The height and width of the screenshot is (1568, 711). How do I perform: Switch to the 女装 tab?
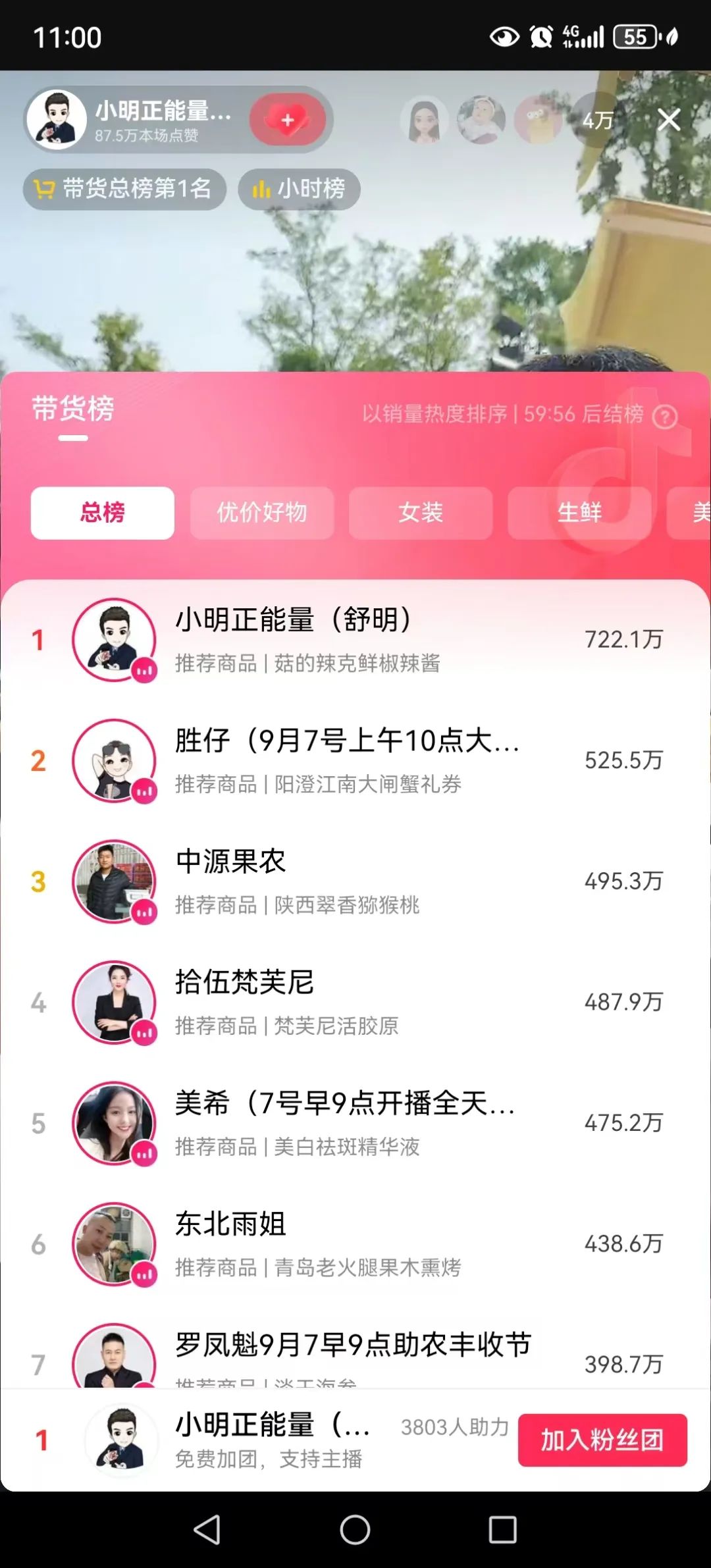pyautogui.click(x=421, y=513)
